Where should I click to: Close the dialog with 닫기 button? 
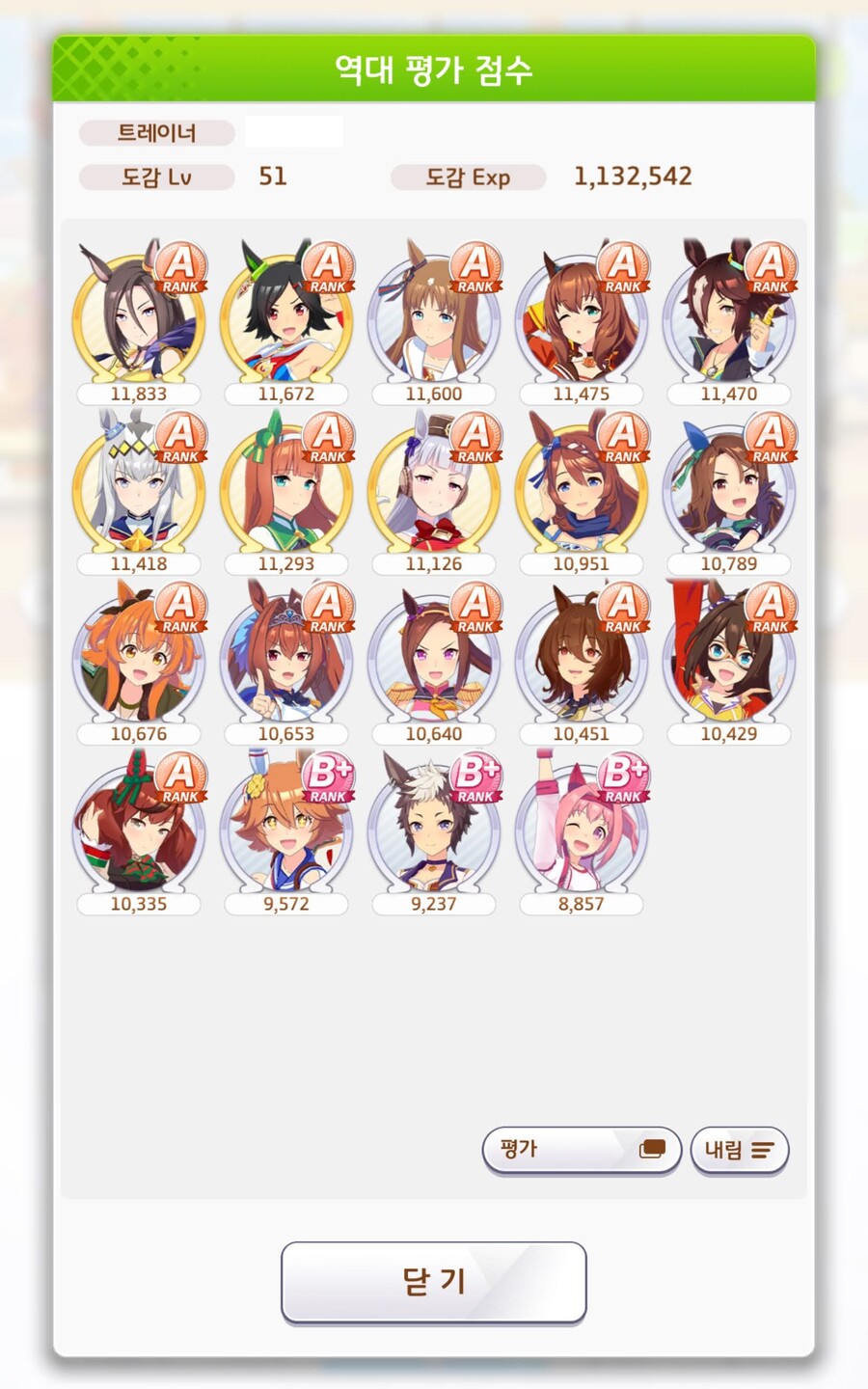(433, 1282)
